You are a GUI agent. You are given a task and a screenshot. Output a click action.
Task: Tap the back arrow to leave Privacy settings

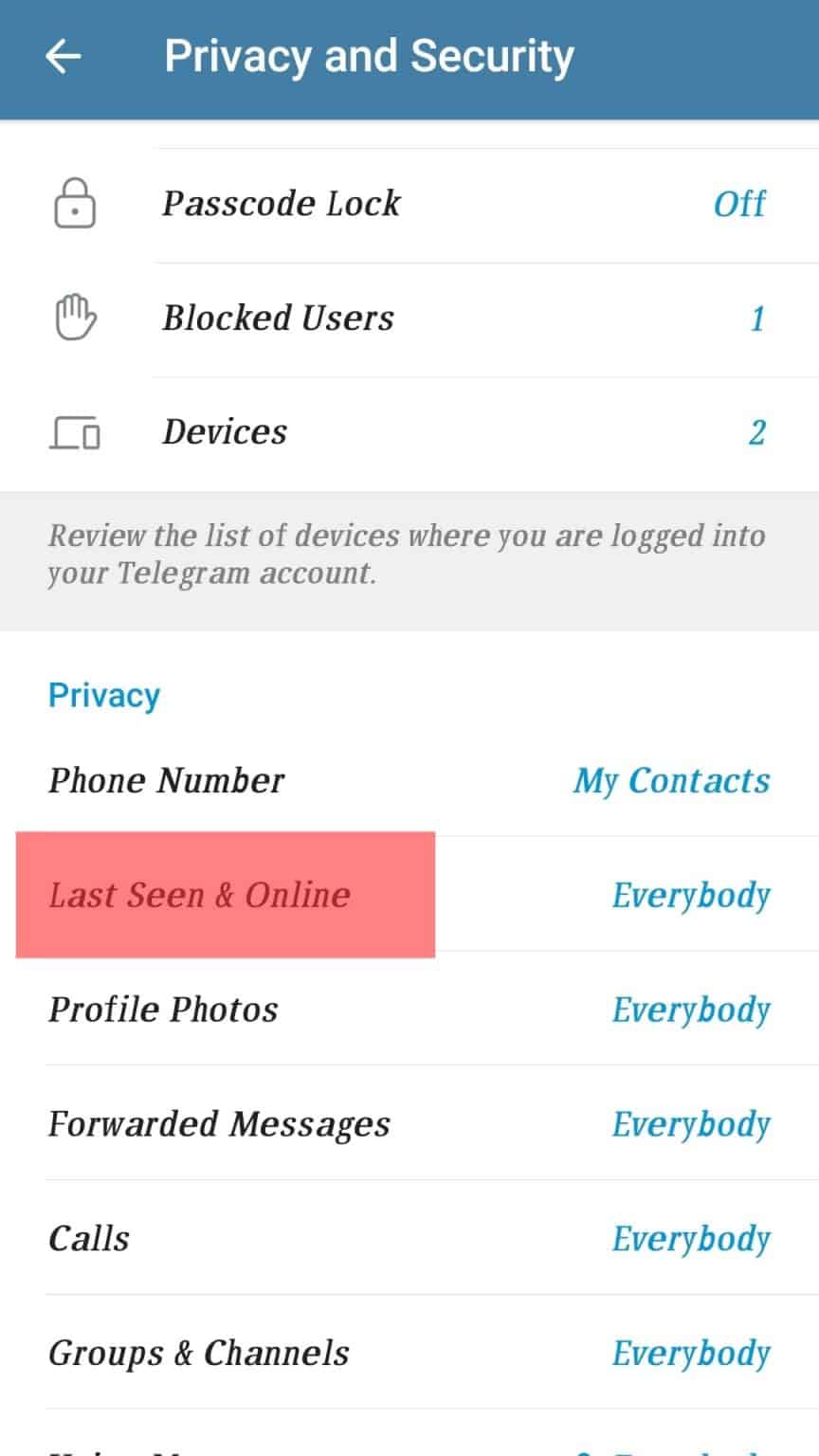(x=63, y=56)
